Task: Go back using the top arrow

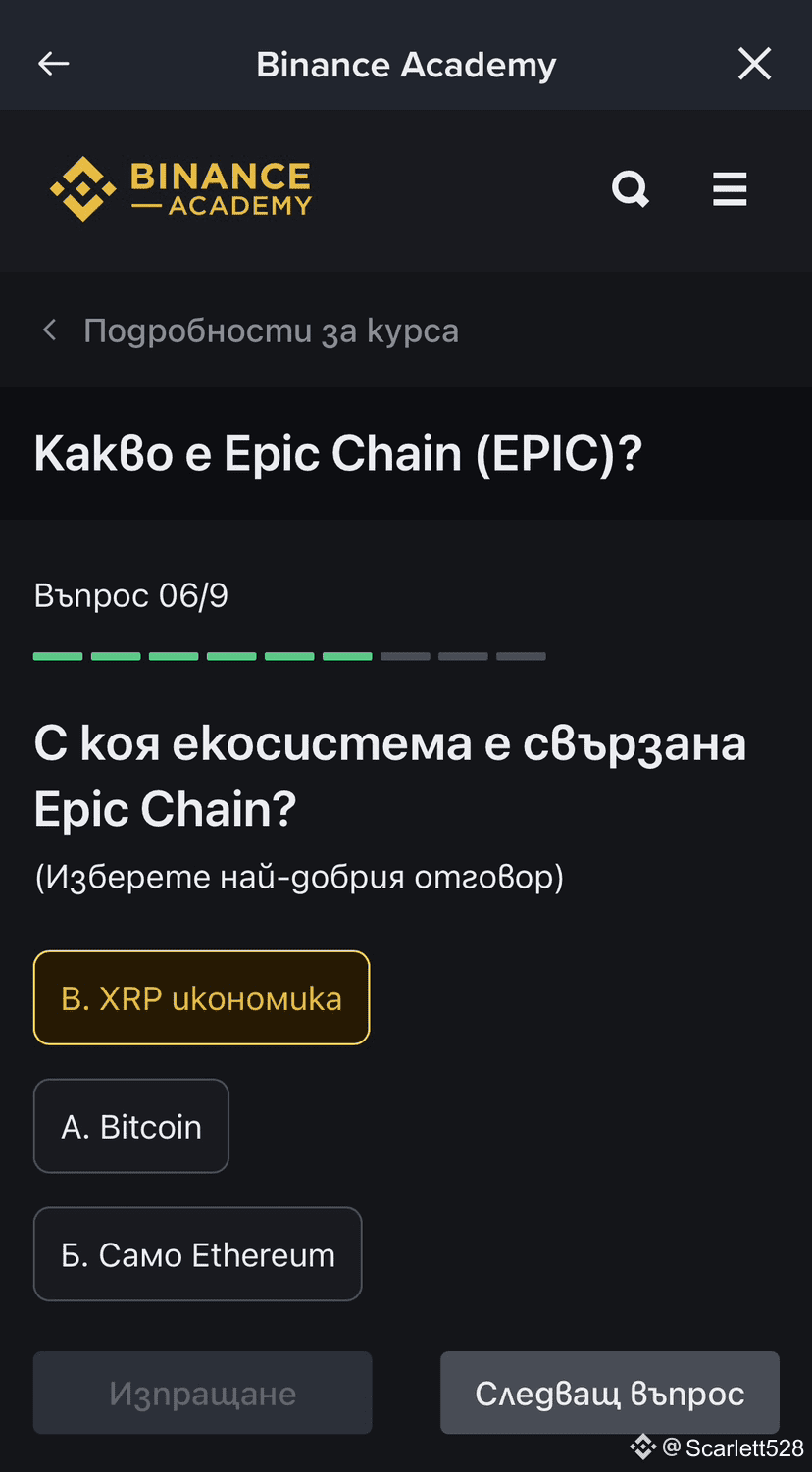Action: pyautogui.click(x=54, y=65)
